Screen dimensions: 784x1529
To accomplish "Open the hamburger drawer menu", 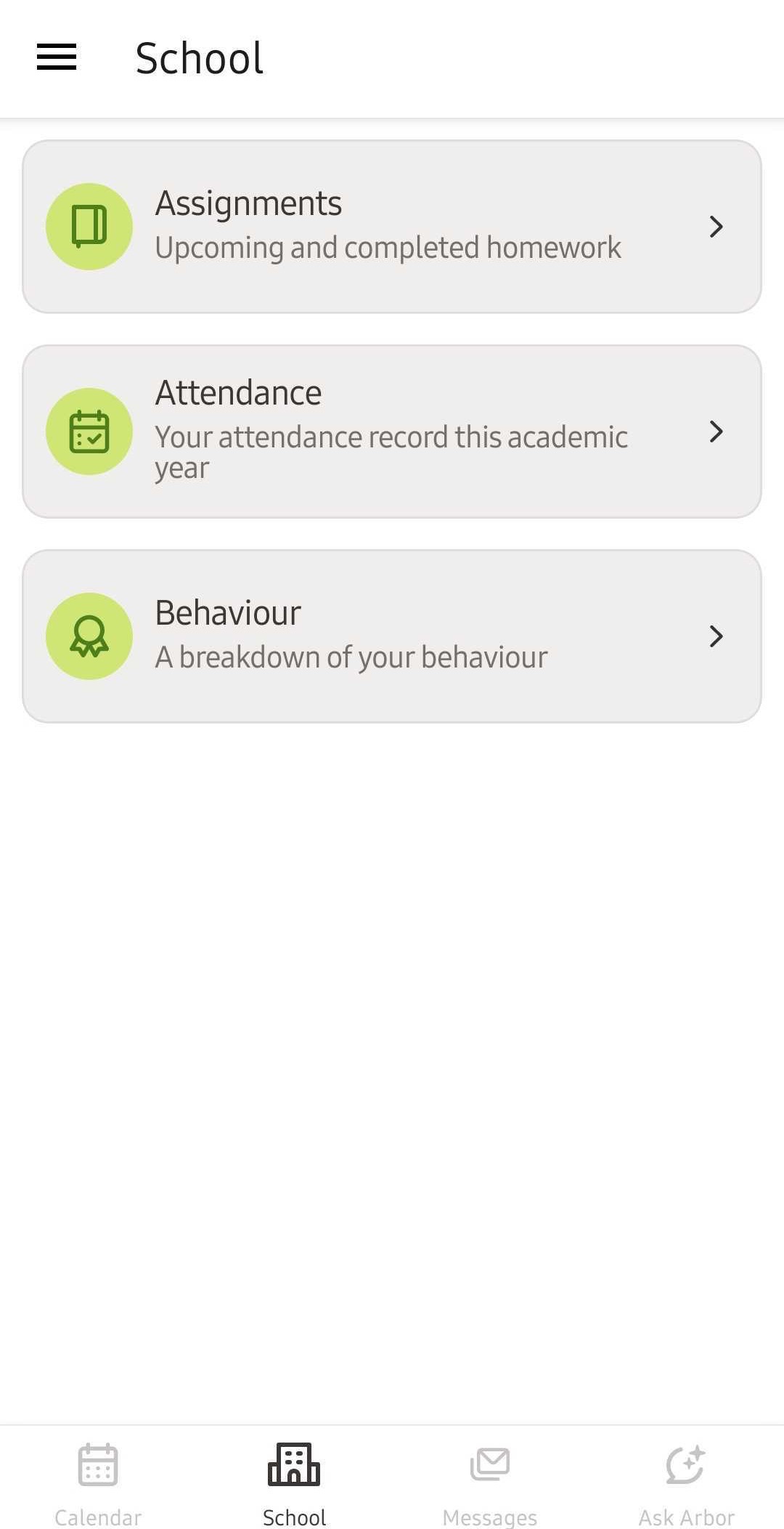I will click(x=57, y=57).
